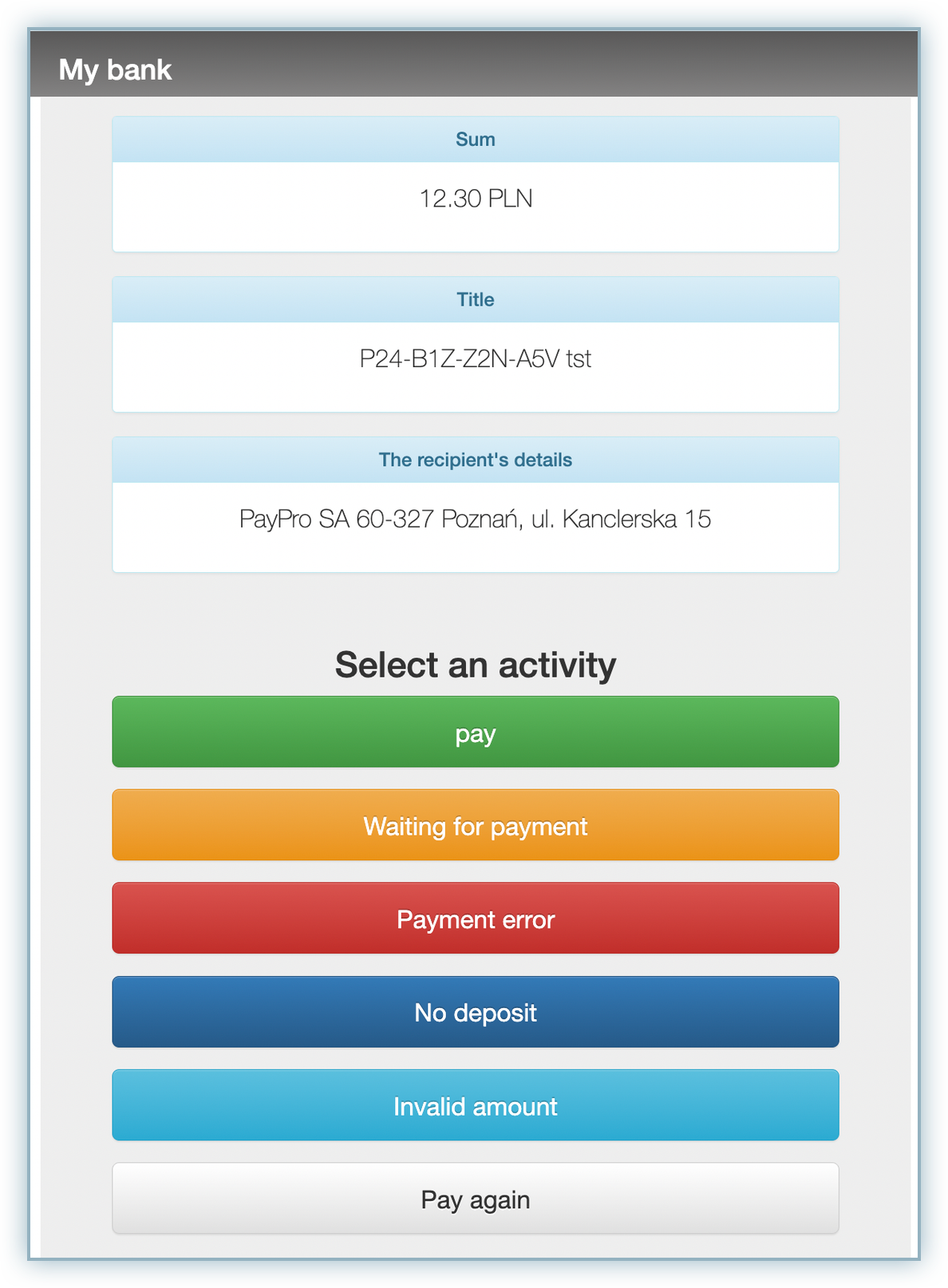This screenshot has height=1288, width=948.
Task: Tap the green pay button
Action: (475, 732)
